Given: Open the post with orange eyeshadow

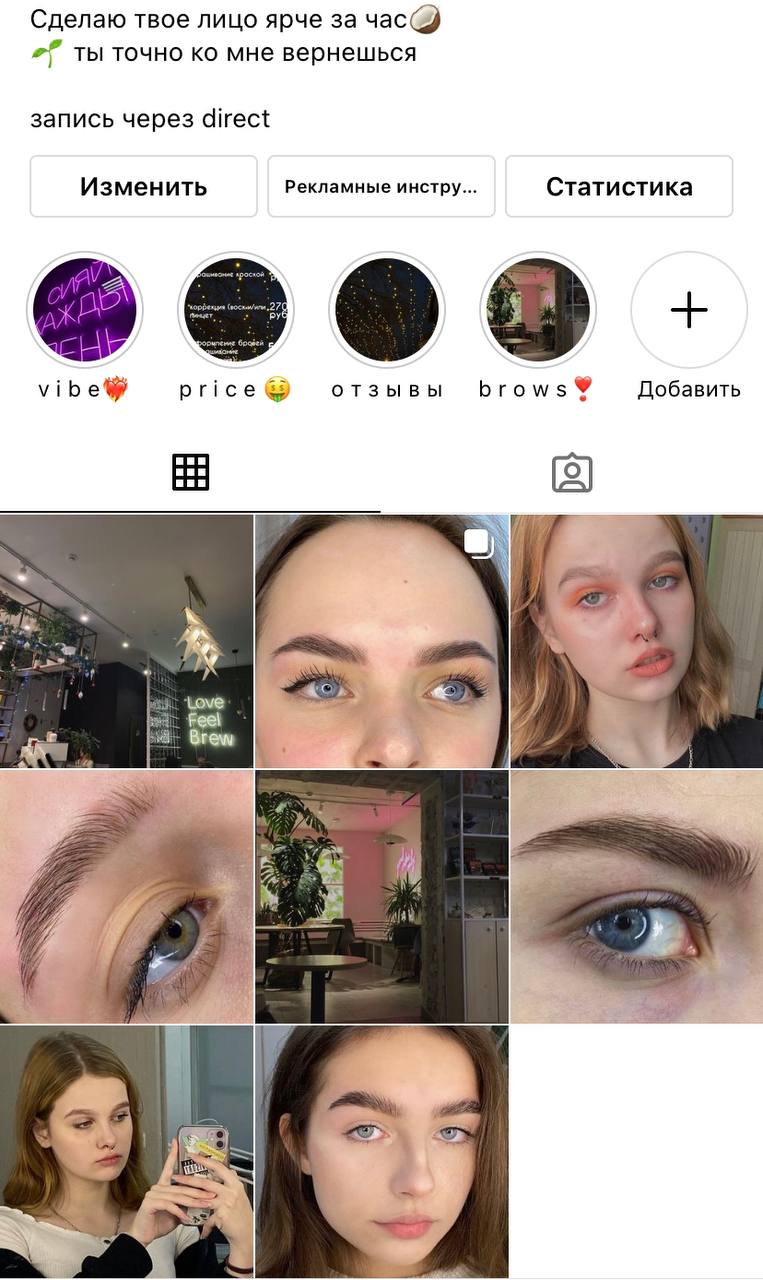Looking at the screenshot, I should point(637,641).
